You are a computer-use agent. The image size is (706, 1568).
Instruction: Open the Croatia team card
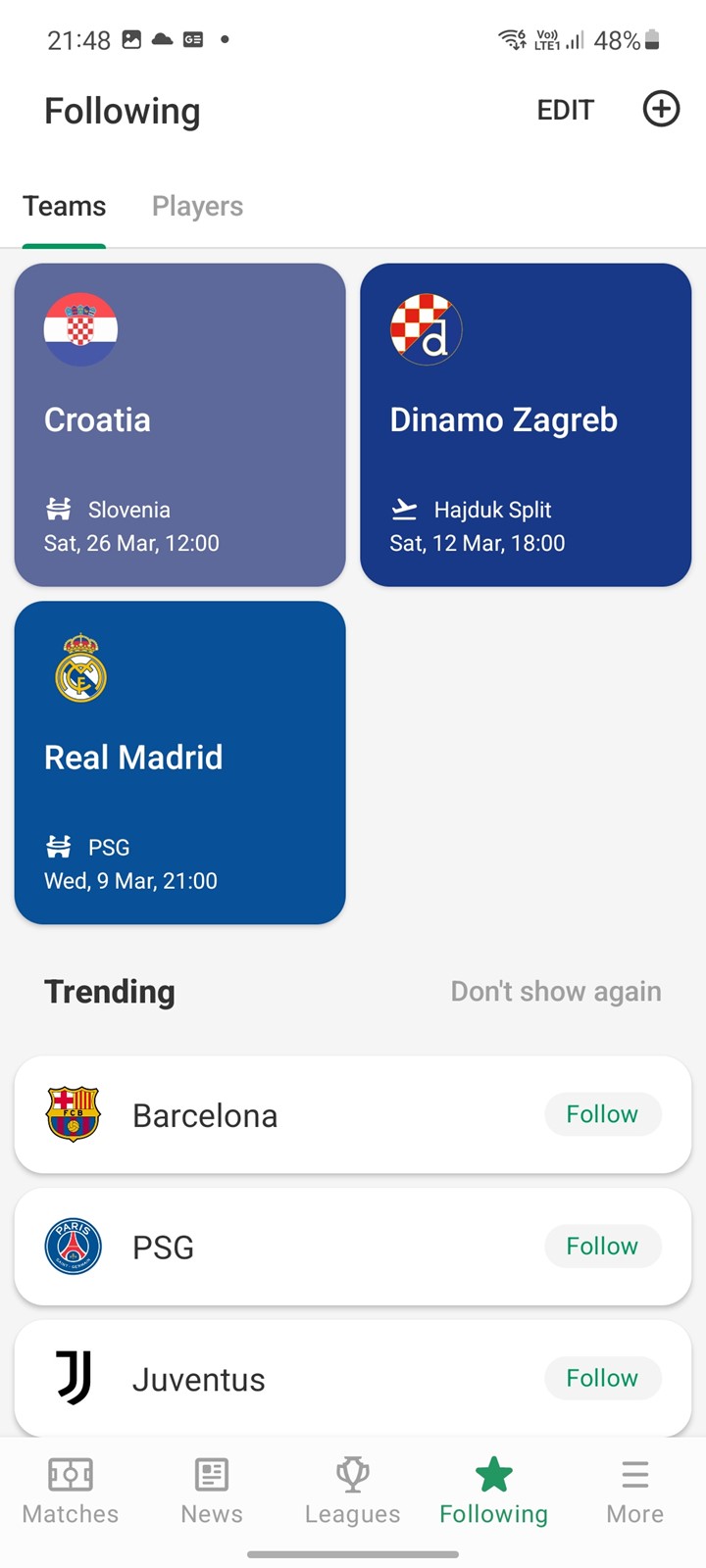pyautogui.click(x=180, y=424)
